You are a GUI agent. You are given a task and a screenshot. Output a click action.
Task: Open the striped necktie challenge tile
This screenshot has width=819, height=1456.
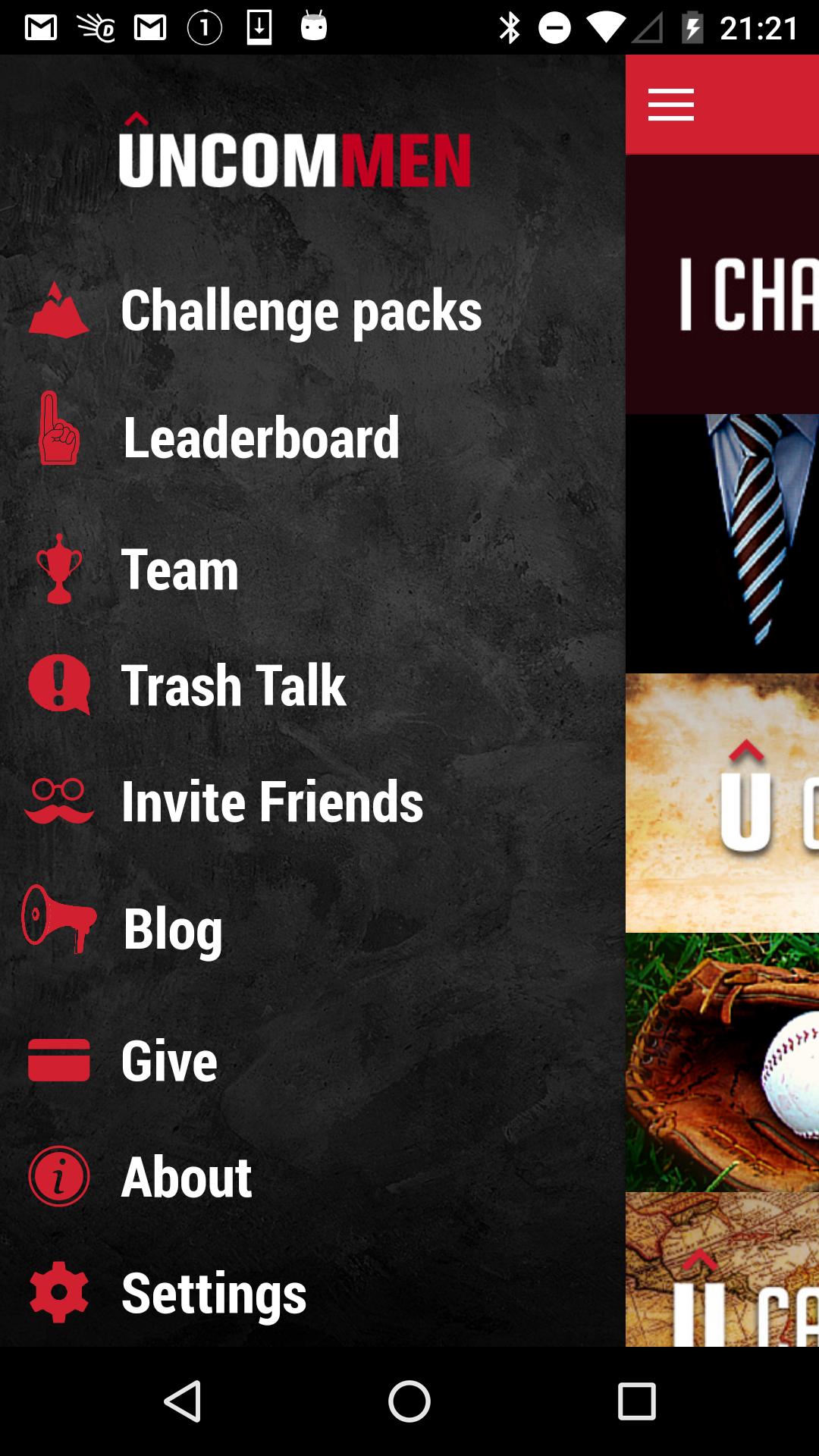722,543
